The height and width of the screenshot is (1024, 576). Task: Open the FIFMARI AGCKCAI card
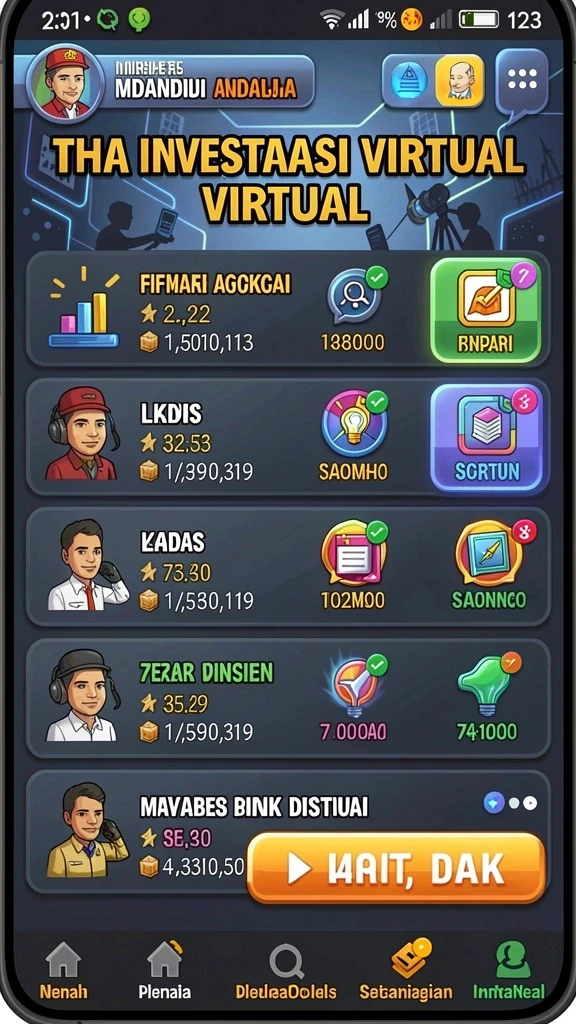[x=288, y=310]
